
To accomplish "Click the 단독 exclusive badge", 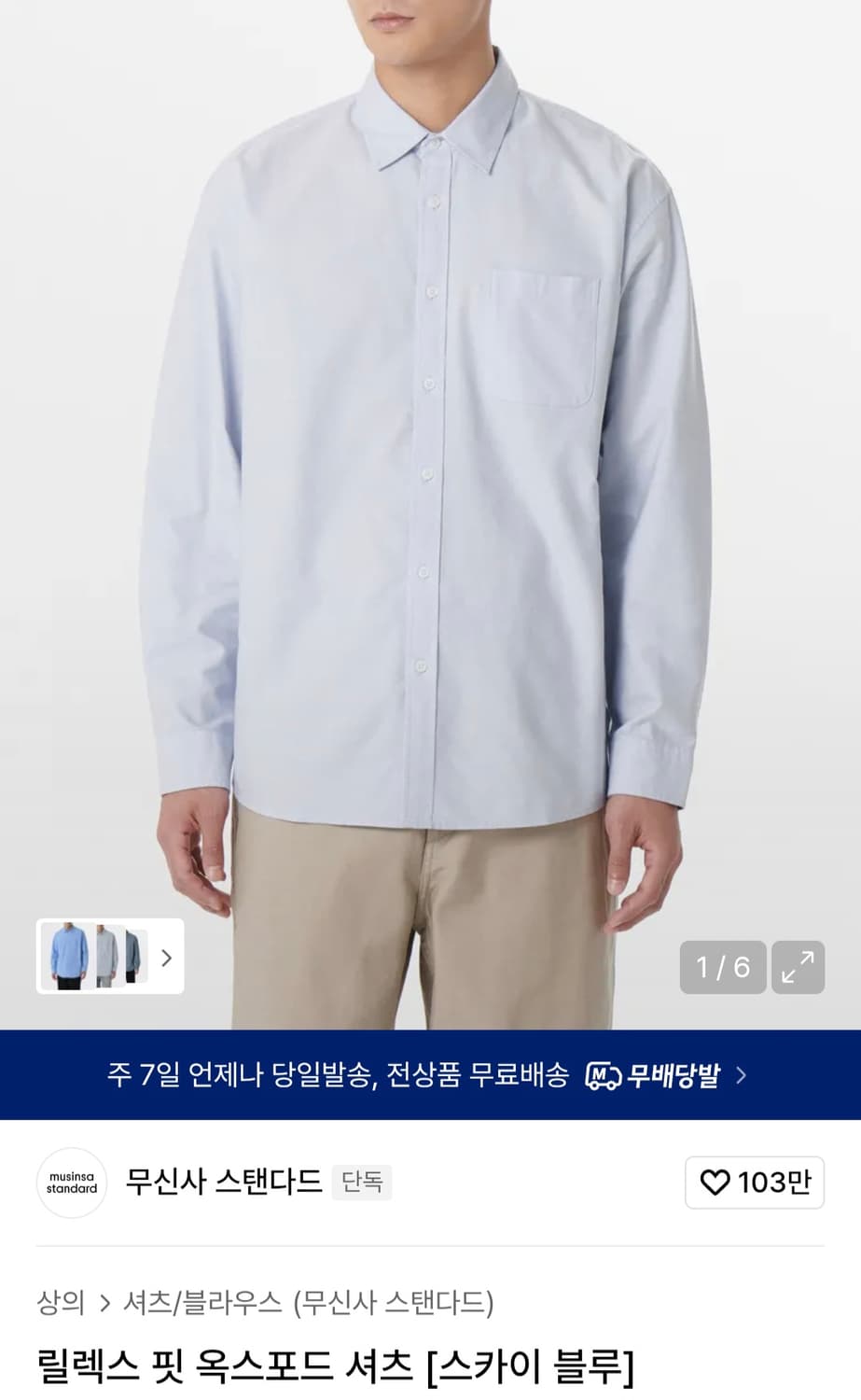I will pos(361,1183).
